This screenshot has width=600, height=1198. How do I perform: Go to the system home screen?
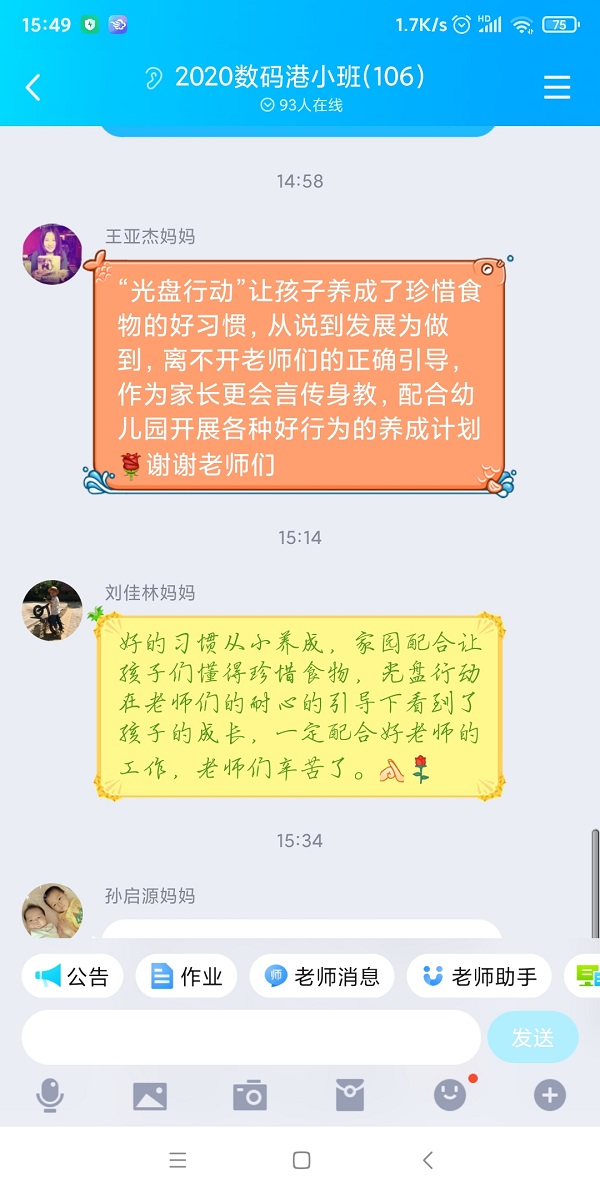[301, 1161]
